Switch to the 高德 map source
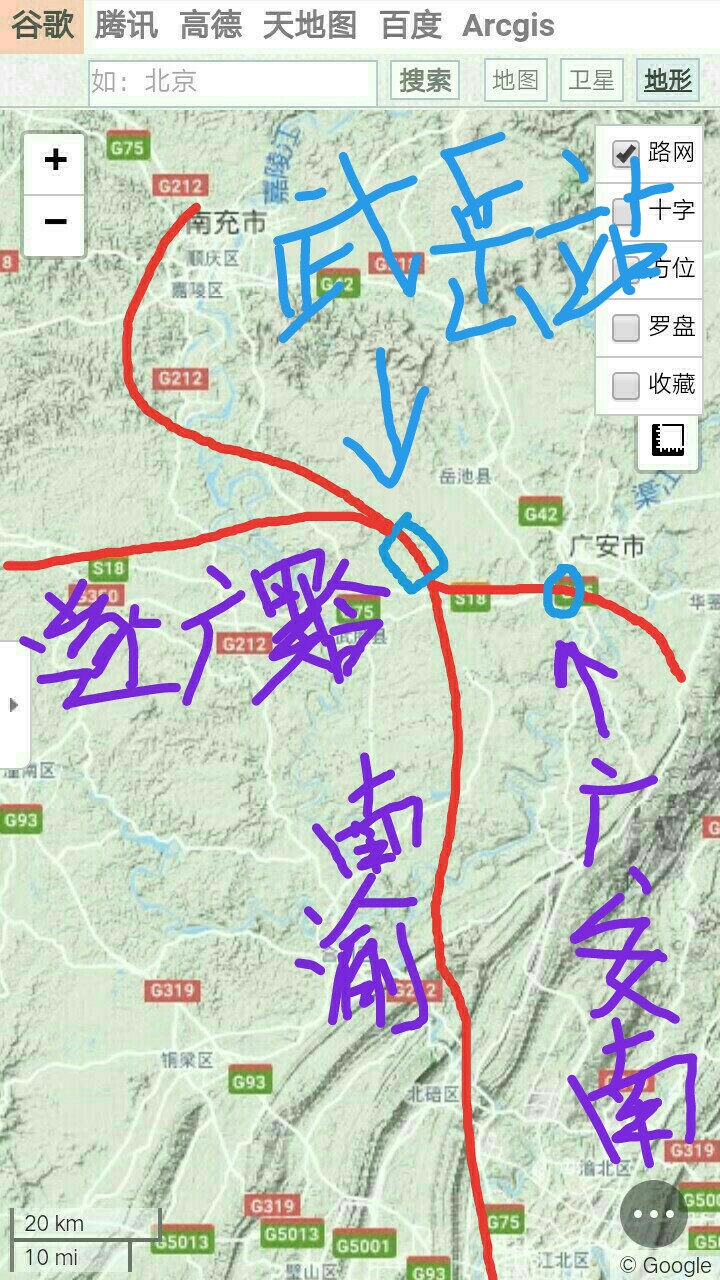The height and width of the screenshot is (1280, 720). (x=210, y=25)
